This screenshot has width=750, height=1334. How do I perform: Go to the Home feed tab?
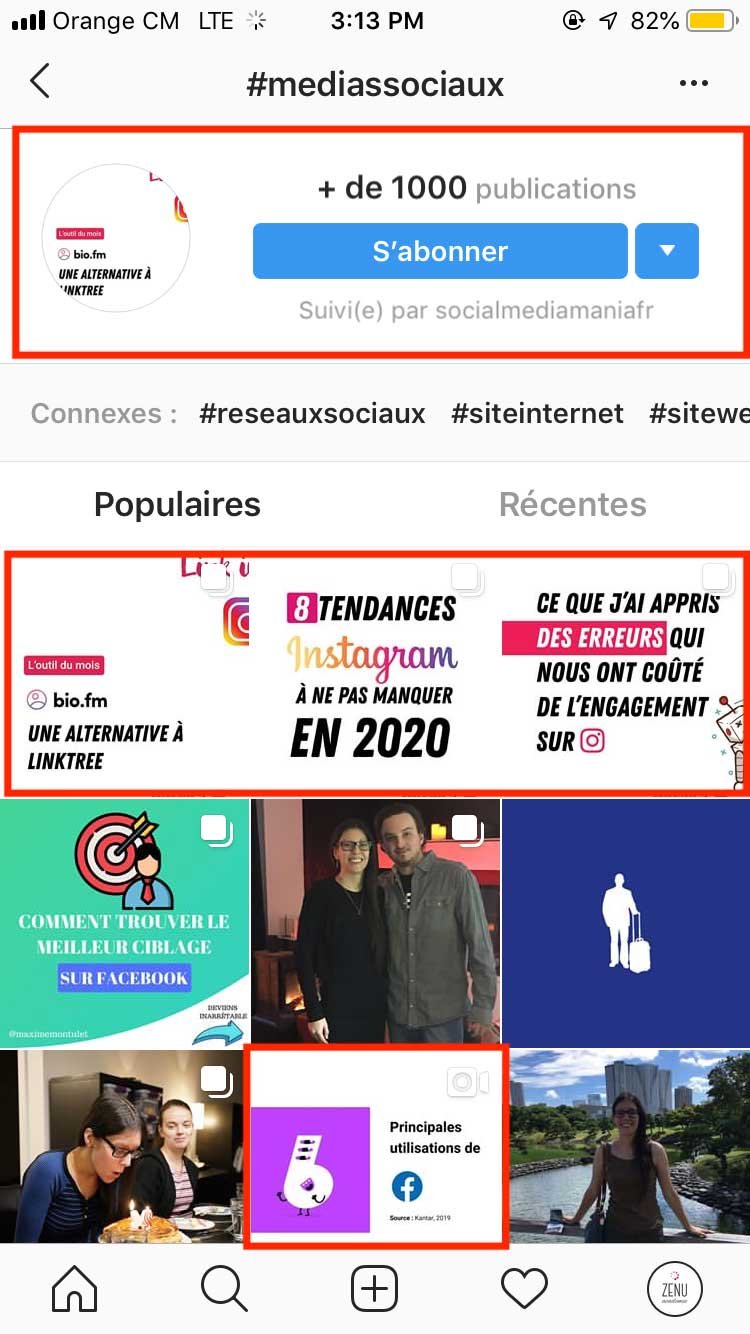tap(75, 1289)
